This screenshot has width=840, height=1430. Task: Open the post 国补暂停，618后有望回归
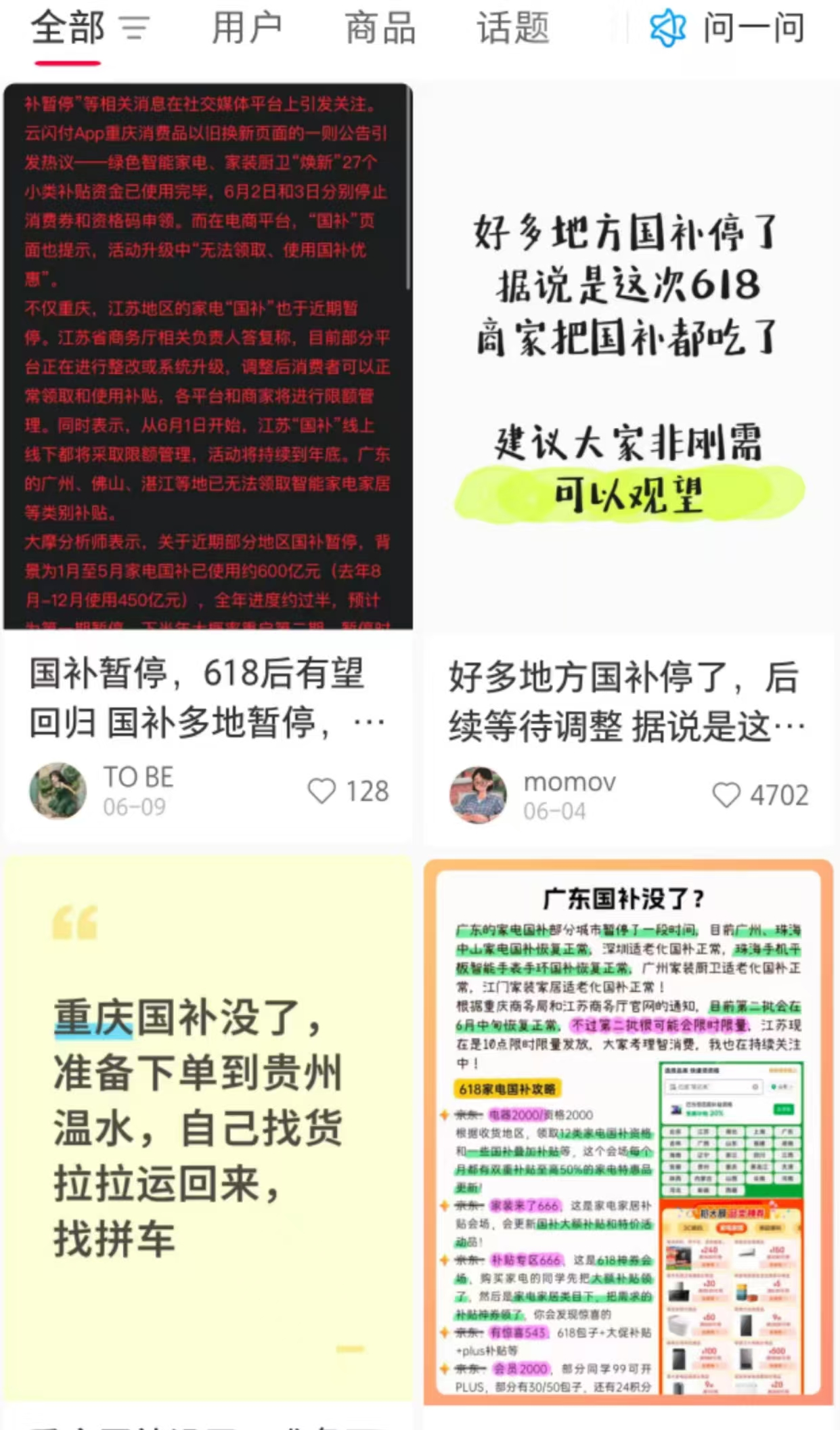(x=208, y=697)
